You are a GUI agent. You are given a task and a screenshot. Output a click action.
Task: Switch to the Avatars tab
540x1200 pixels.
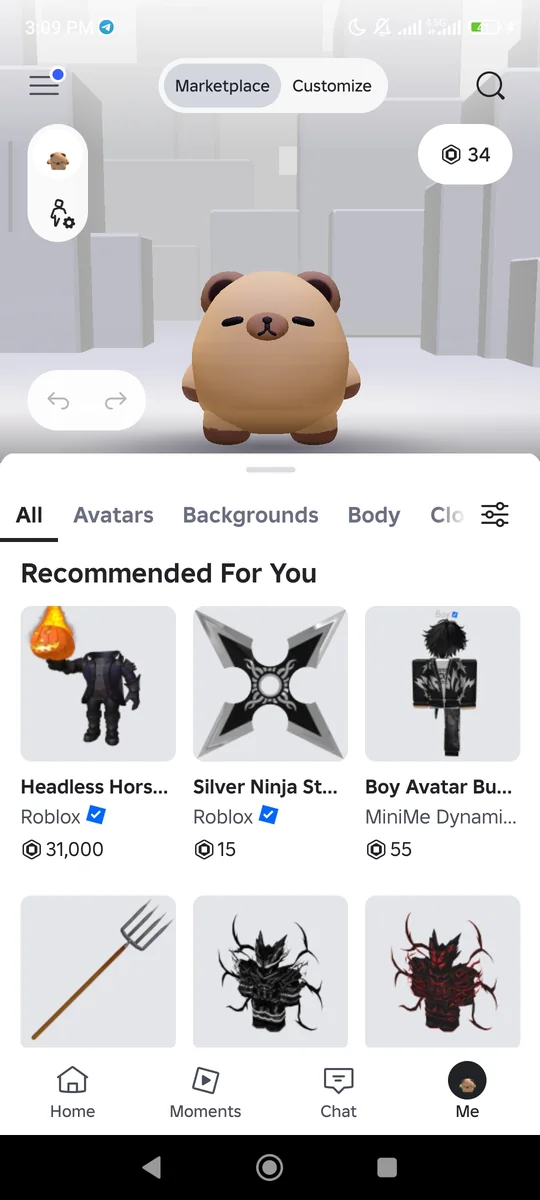tap(113, 515)
